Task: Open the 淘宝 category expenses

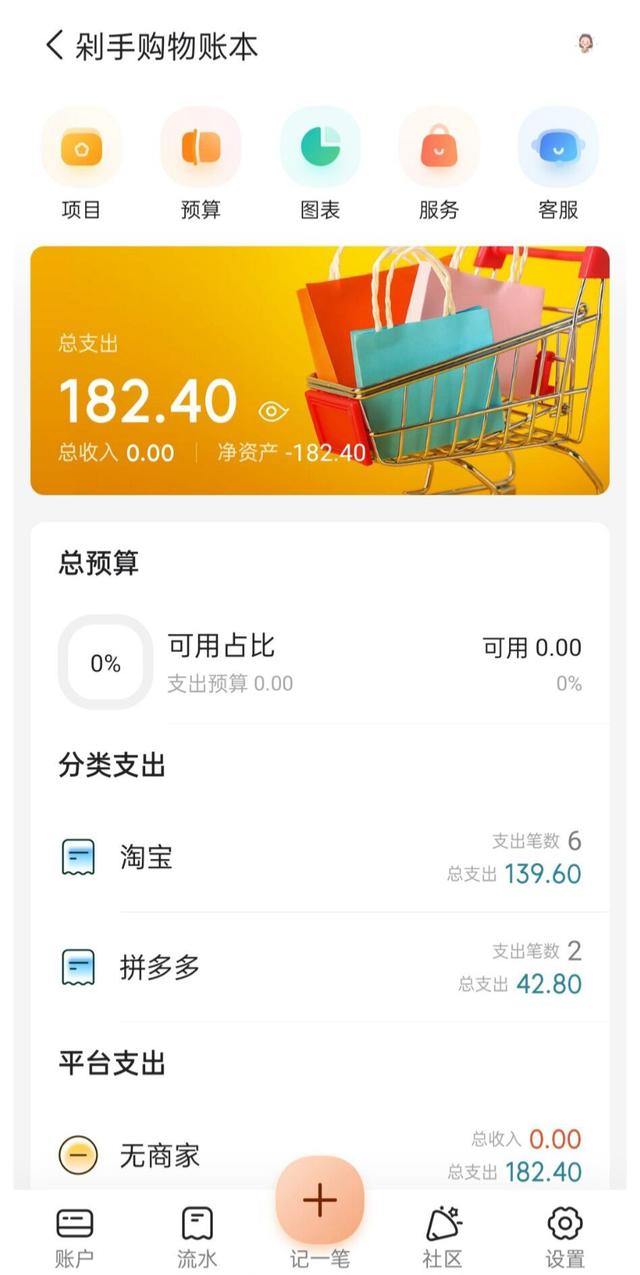Action: tap(320, 858)
